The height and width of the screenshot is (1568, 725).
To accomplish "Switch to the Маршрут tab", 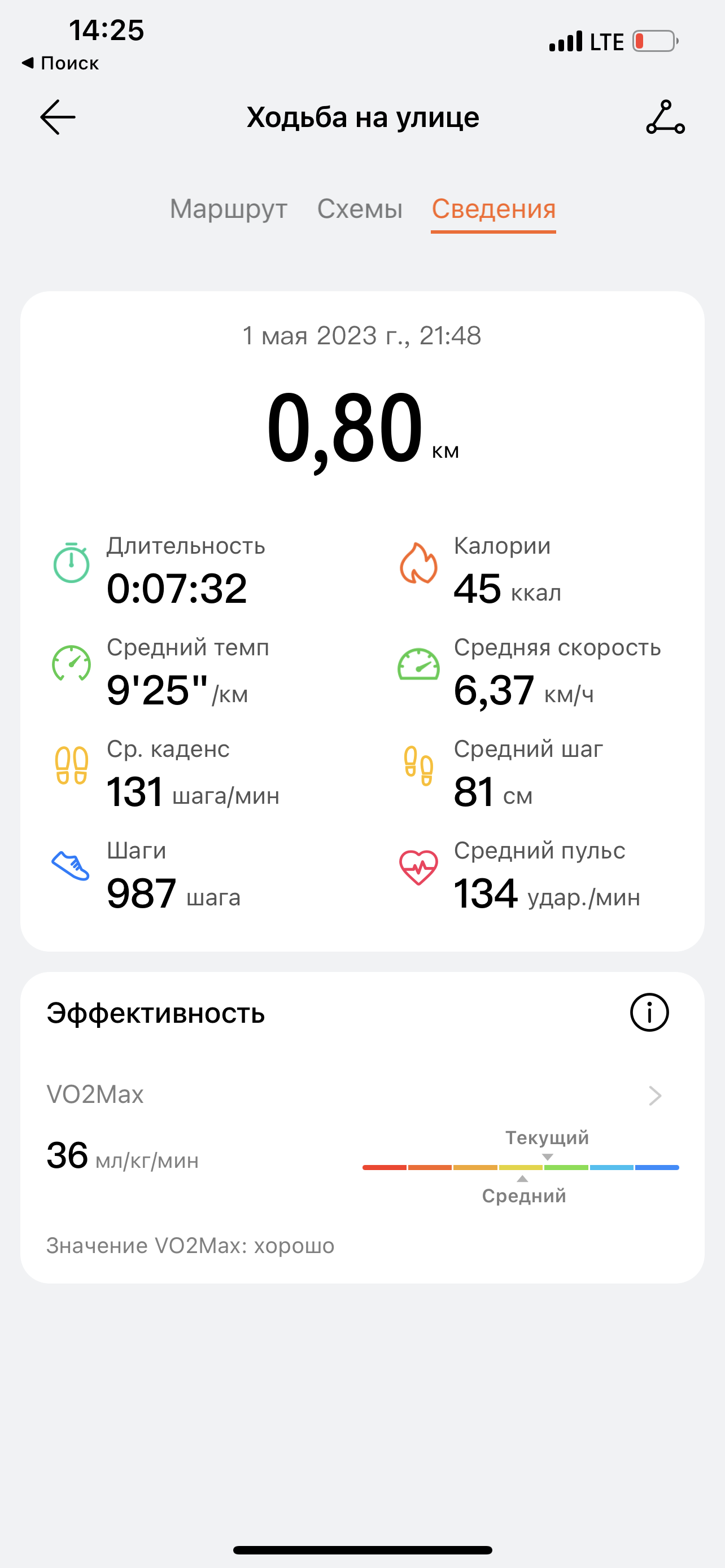I will point(228,209).
